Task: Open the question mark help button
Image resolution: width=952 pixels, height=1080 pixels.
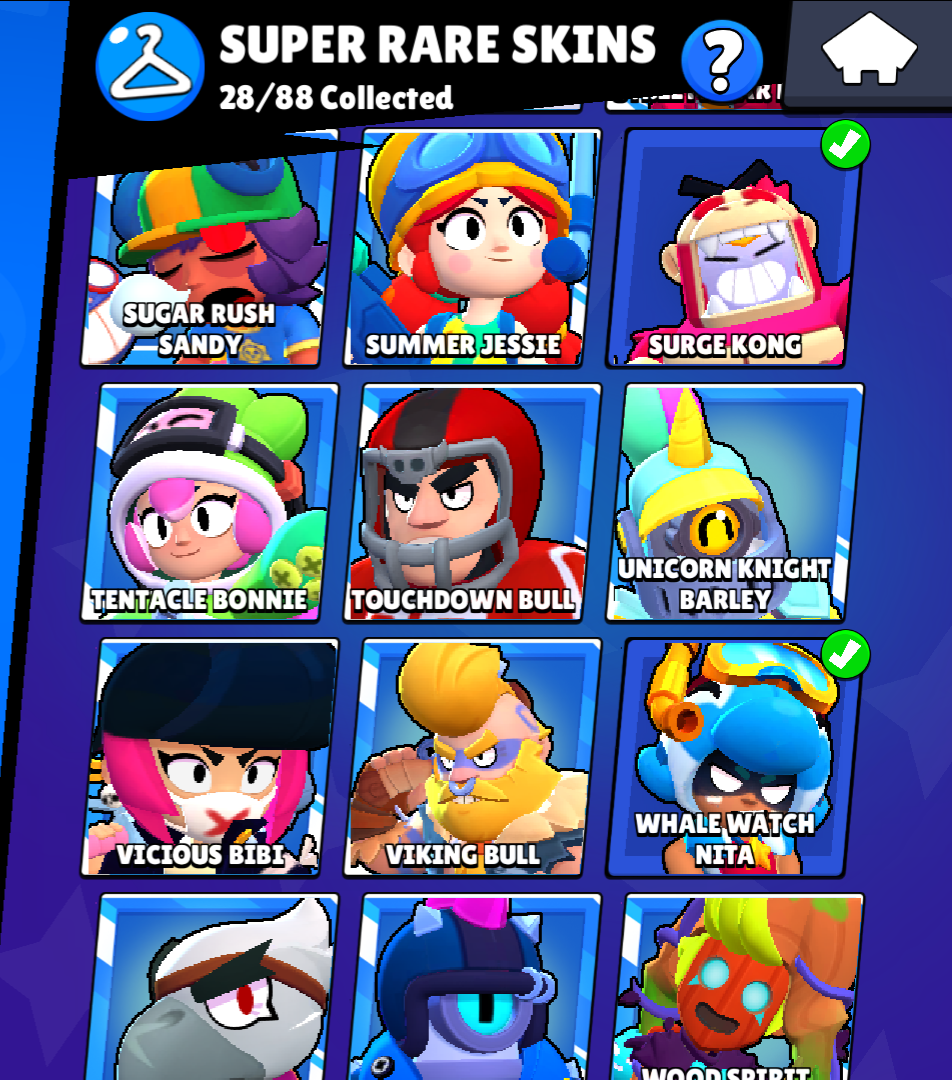Action: click(720, 60)
